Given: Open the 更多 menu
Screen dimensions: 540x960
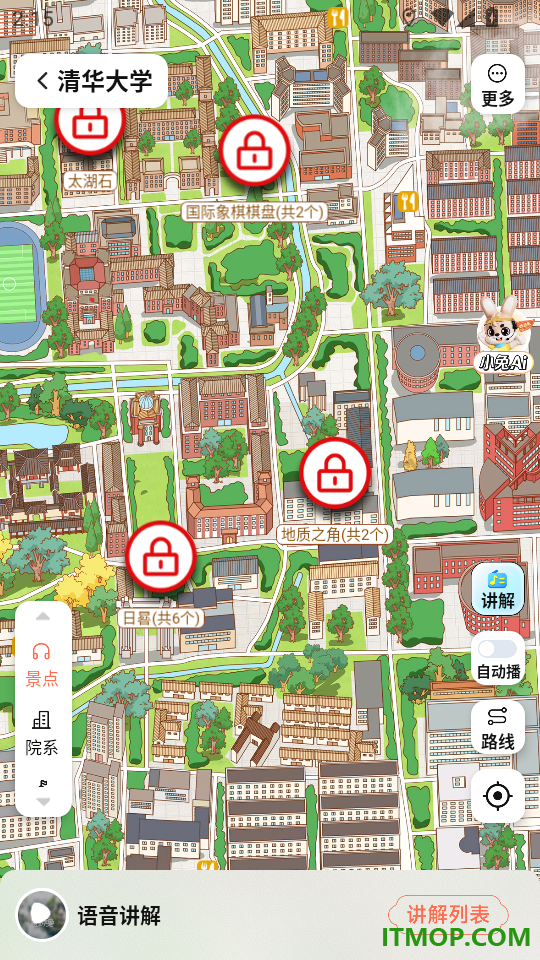Looking at the screenshot, I should click(497, 84).
